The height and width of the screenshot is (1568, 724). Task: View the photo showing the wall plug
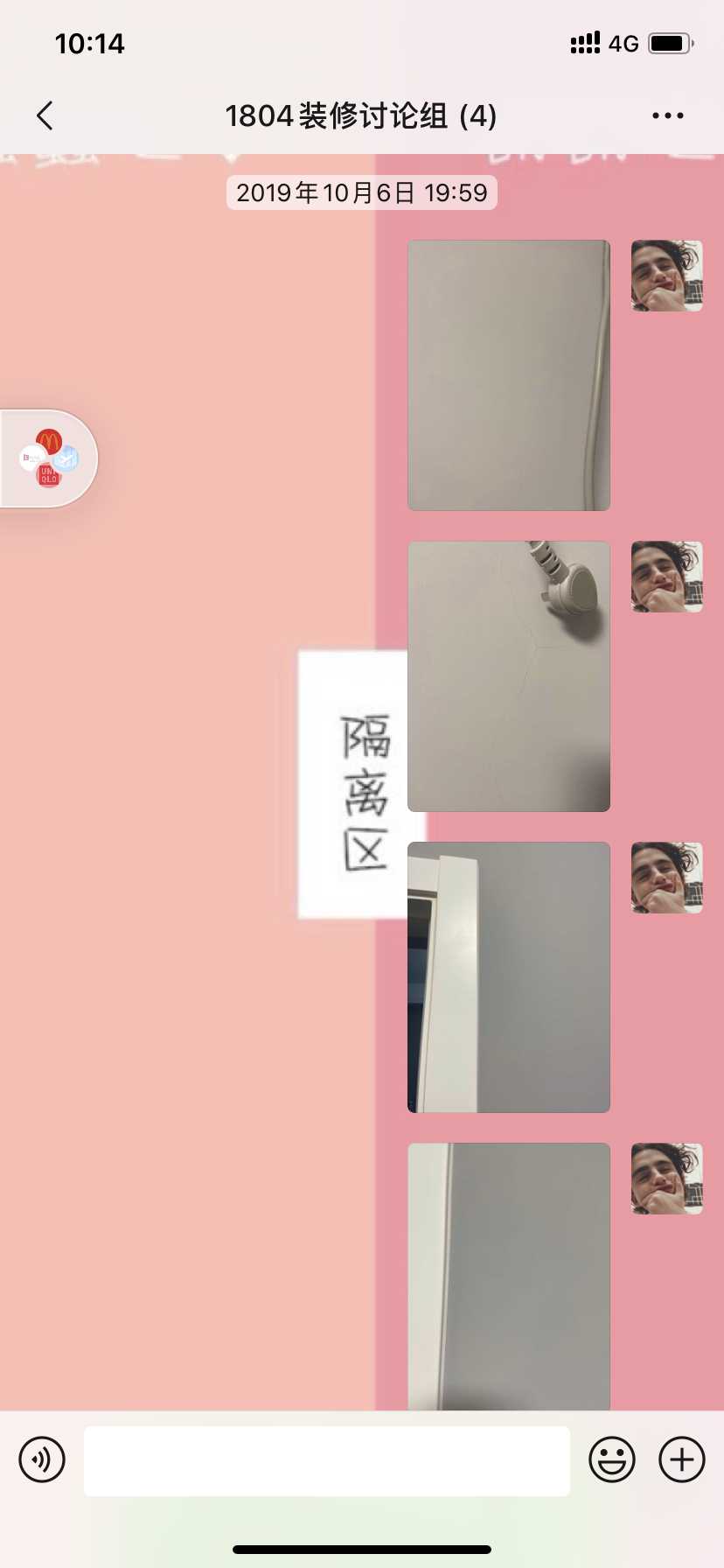click(x=509, y=675)
